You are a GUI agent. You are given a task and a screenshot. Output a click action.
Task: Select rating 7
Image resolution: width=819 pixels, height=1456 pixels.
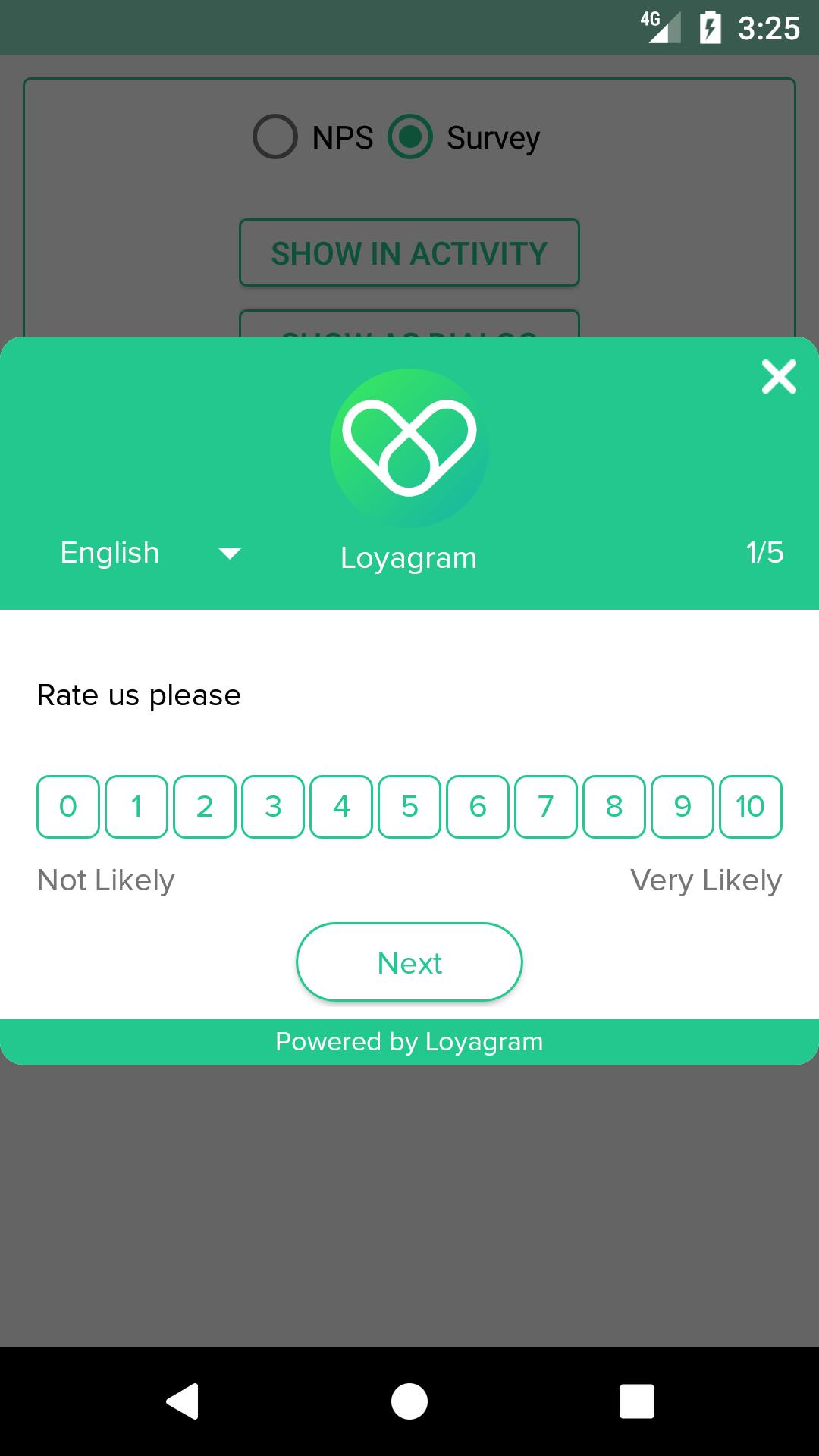[546, 807]
